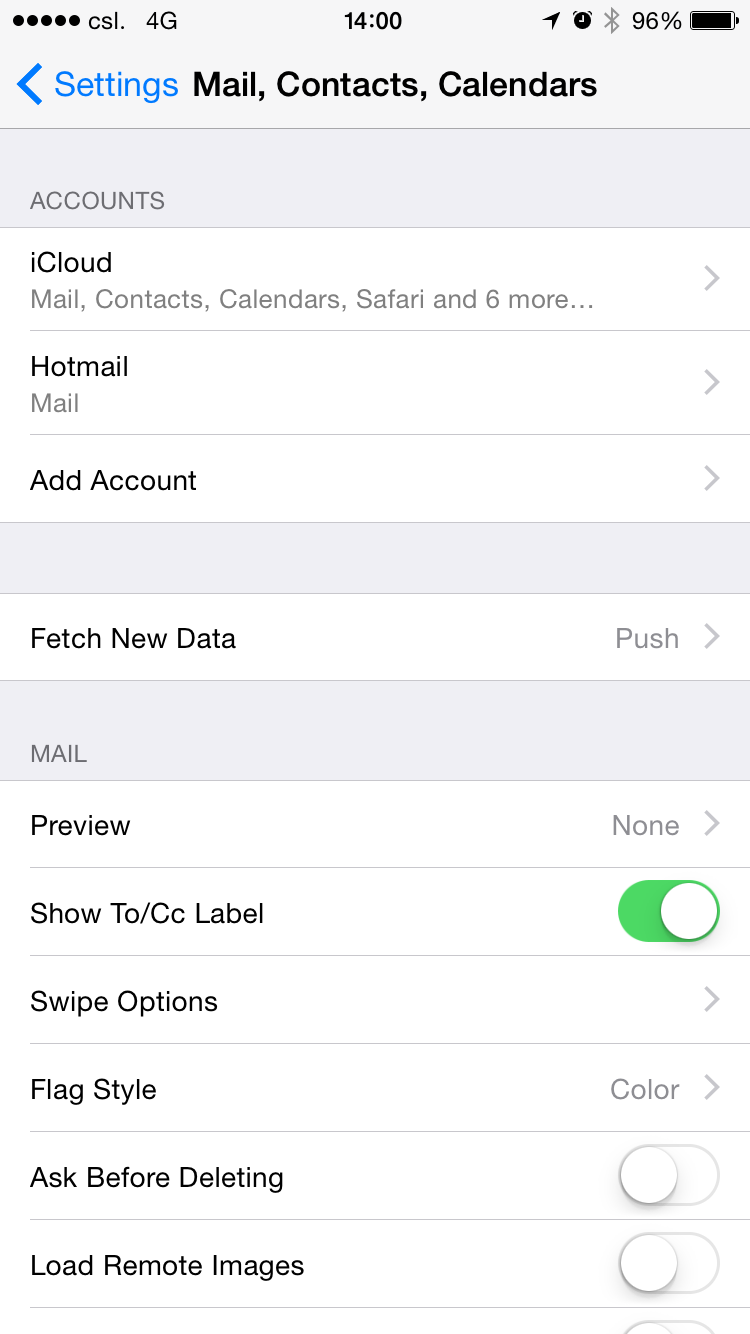Open the Flag Style setting
This screenshot has height=1334, width=750.
click(x=375, y=1089)
